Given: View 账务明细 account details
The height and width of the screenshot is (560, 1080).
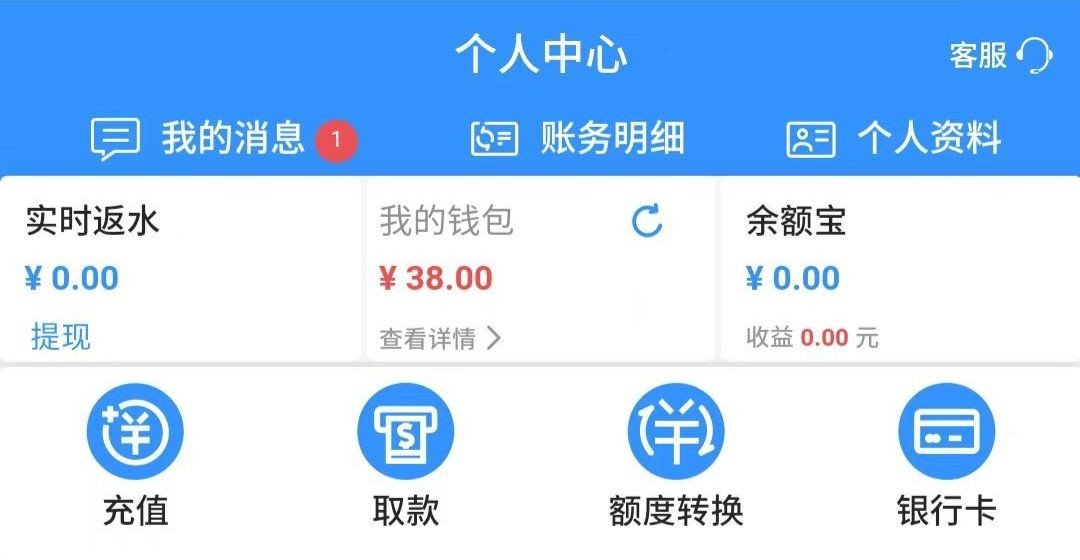Looking at the screenshot, I should [578, 139].
